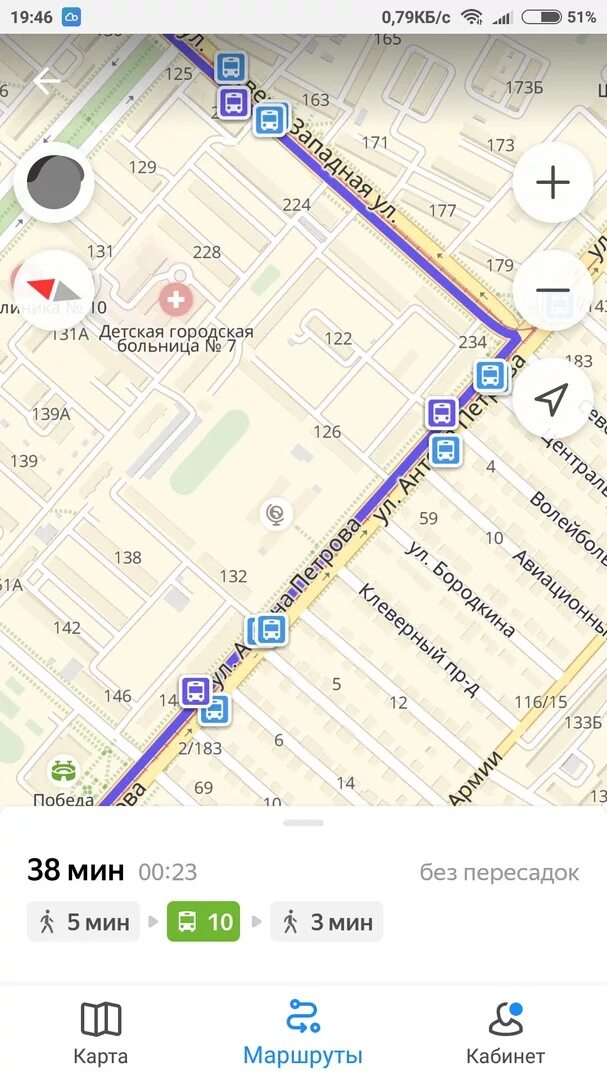Open the round profile avatar button

click(x=53, y=181)
